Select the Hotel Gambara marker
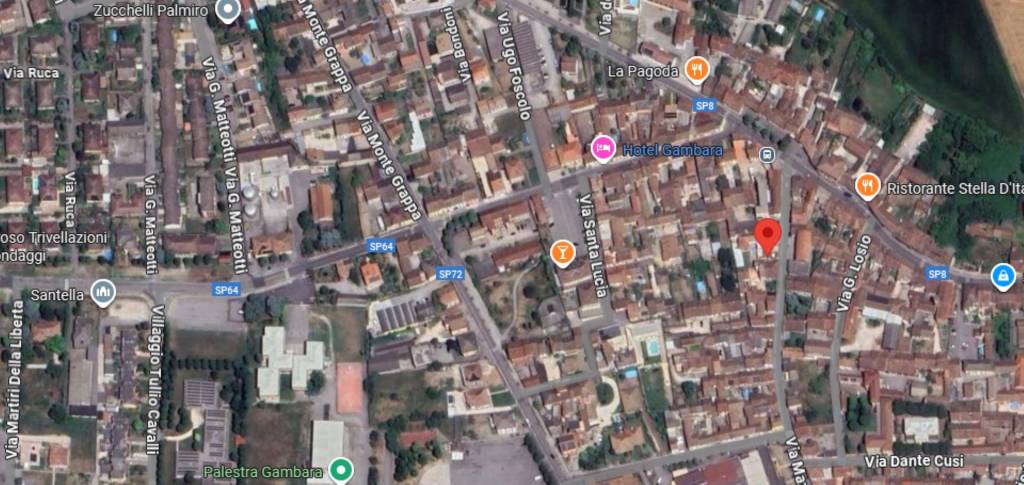1024x485 pixels. [603, 149]
